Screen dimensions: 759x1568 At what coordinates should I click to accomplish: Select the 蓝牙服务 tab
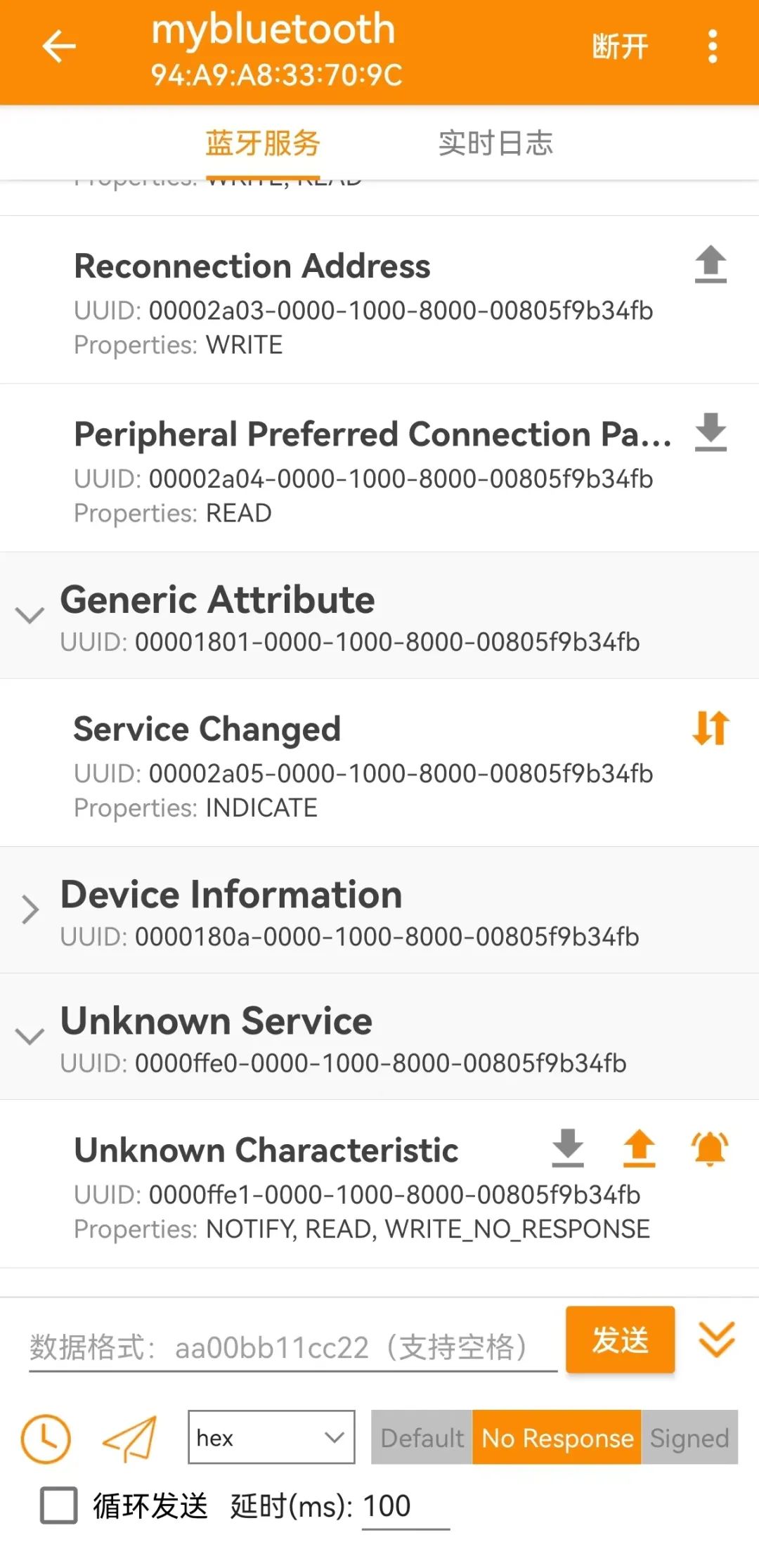pyautogui.click(x=263, y=143)
